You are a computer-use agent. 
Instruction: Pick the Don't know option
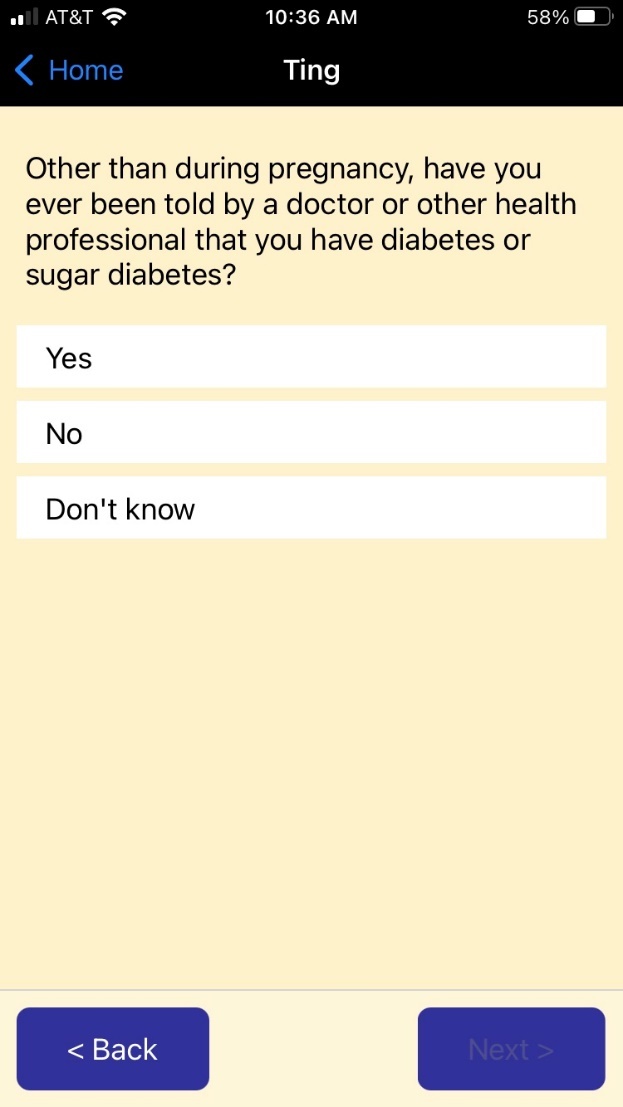(311, 508)
